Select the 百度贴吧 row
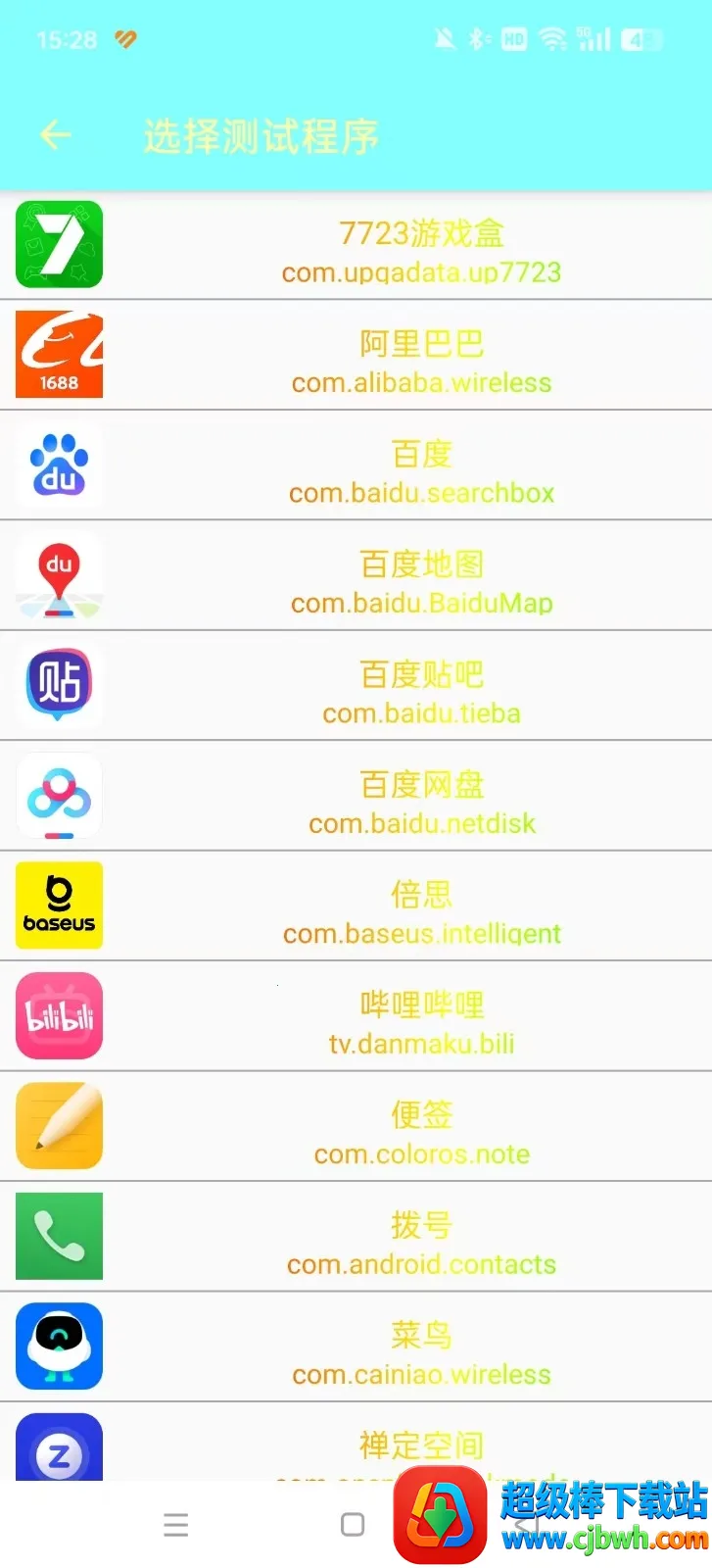This screenshot has height=1568, width=712. [421, 692]
